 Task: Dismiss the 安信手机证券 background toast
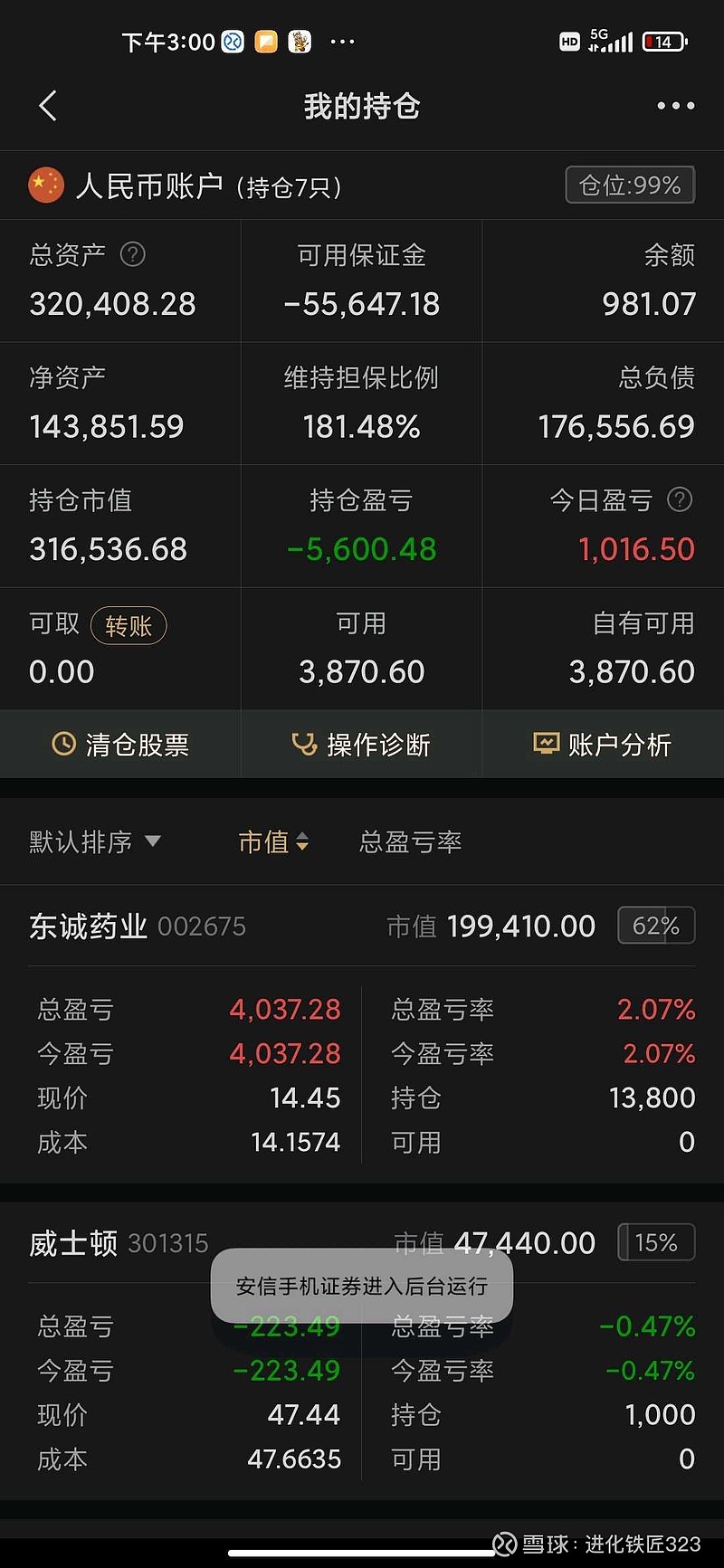(361, 1286)
